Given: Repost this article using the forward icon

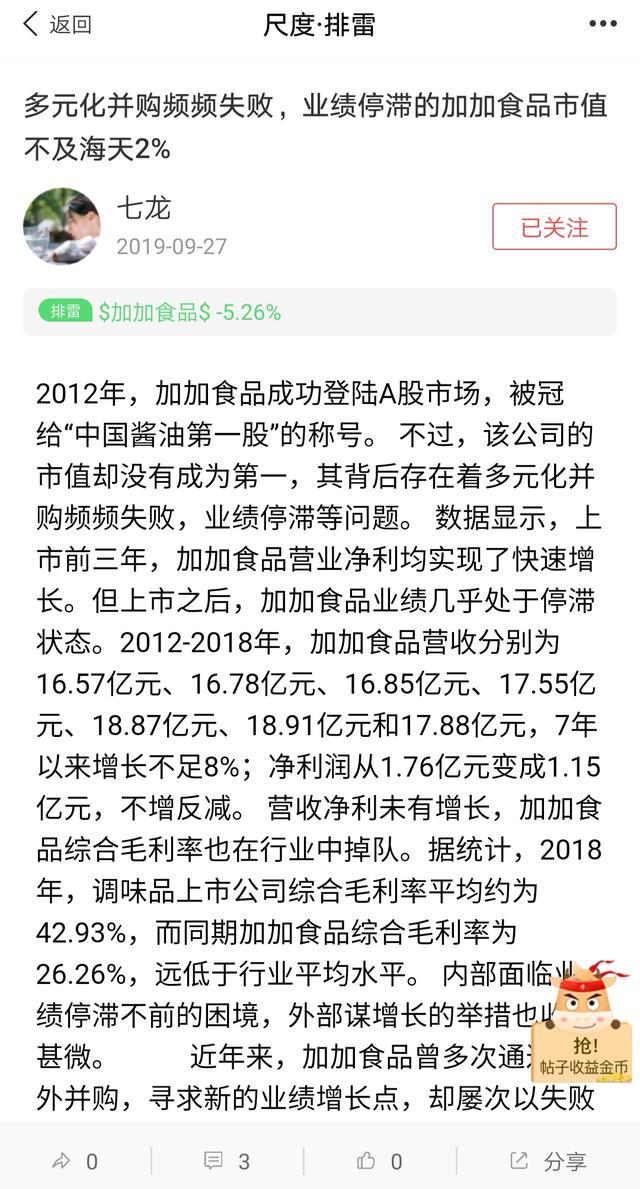Looking at the screenshot, I should click(x=74, y=1161).
